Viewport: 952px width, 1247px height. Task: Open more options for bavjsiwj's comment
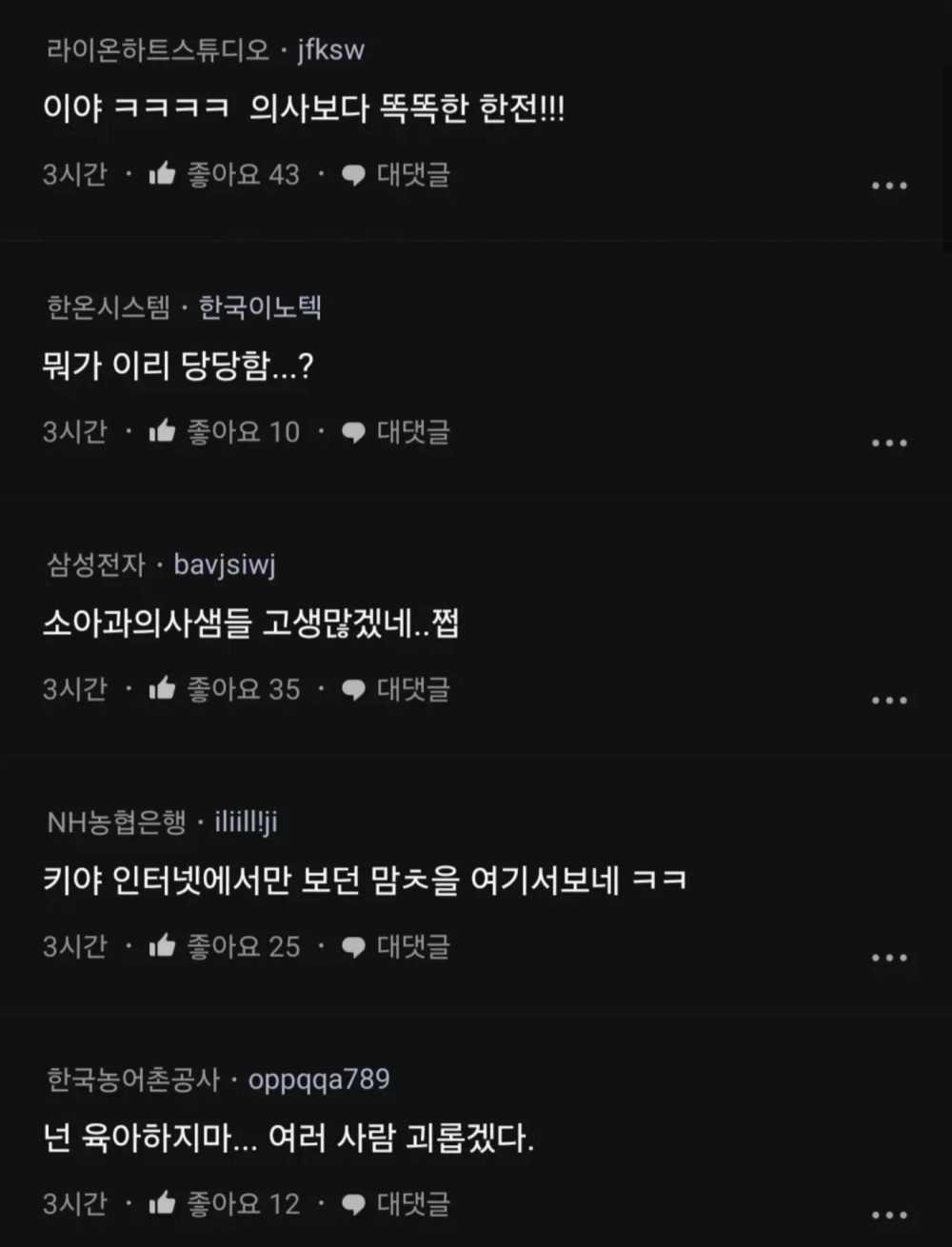click(889, 701)
